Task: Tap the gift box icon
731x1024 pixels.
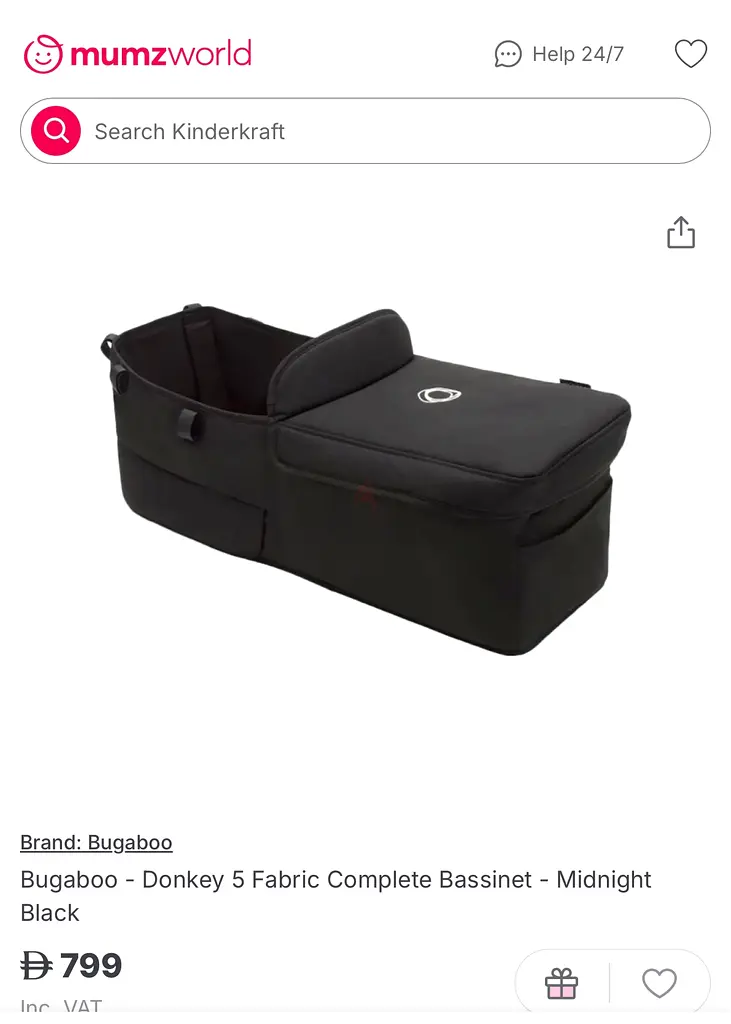Action: [x=562, y=983]
